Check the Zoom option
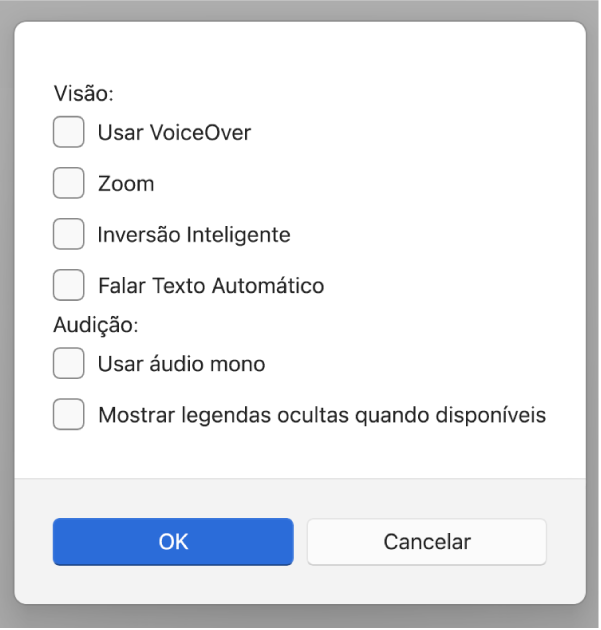Screen dimensions: 601x630 (x=68, y=183)
